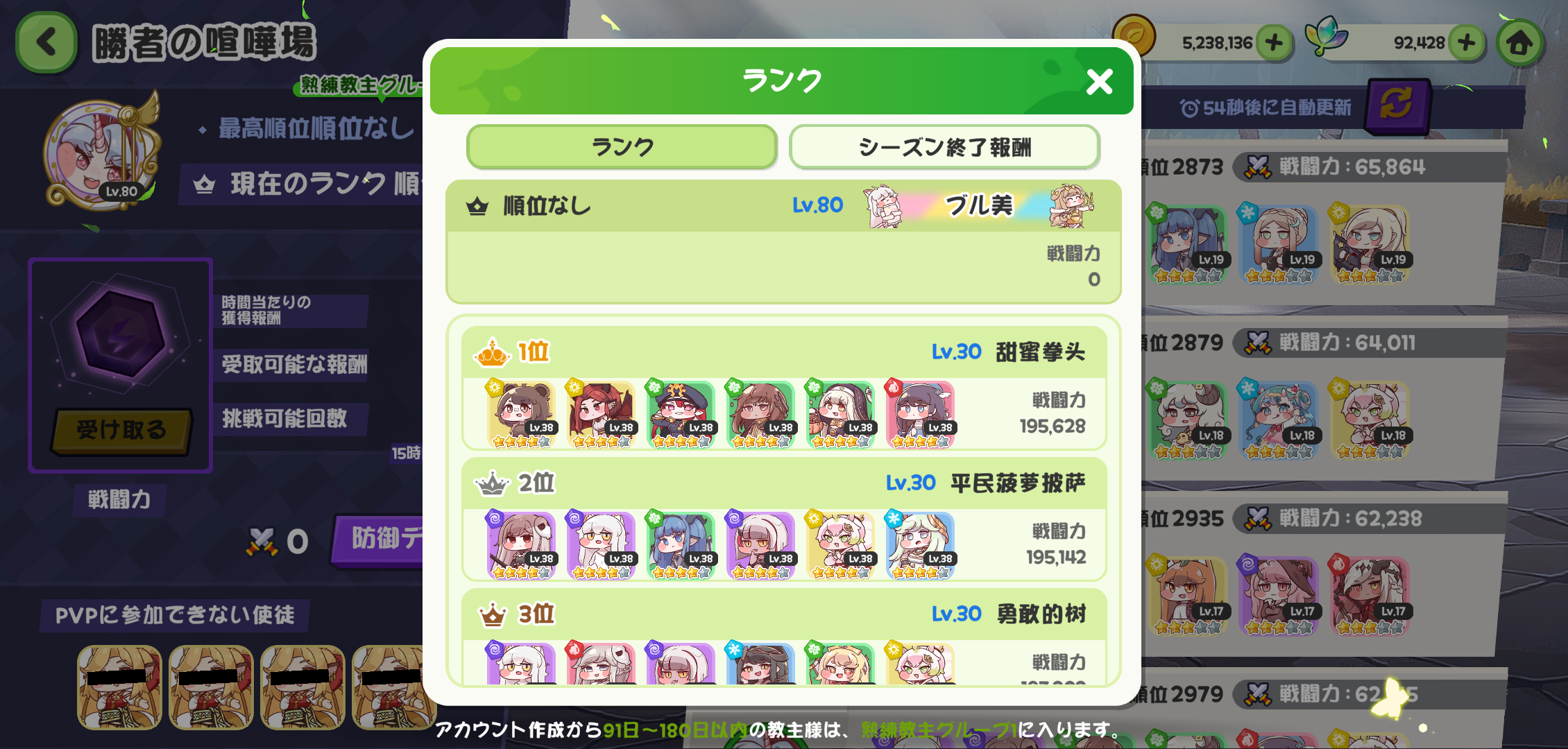
Task: Go back from 勝者の喧嘩場
Action: (46, 42)
